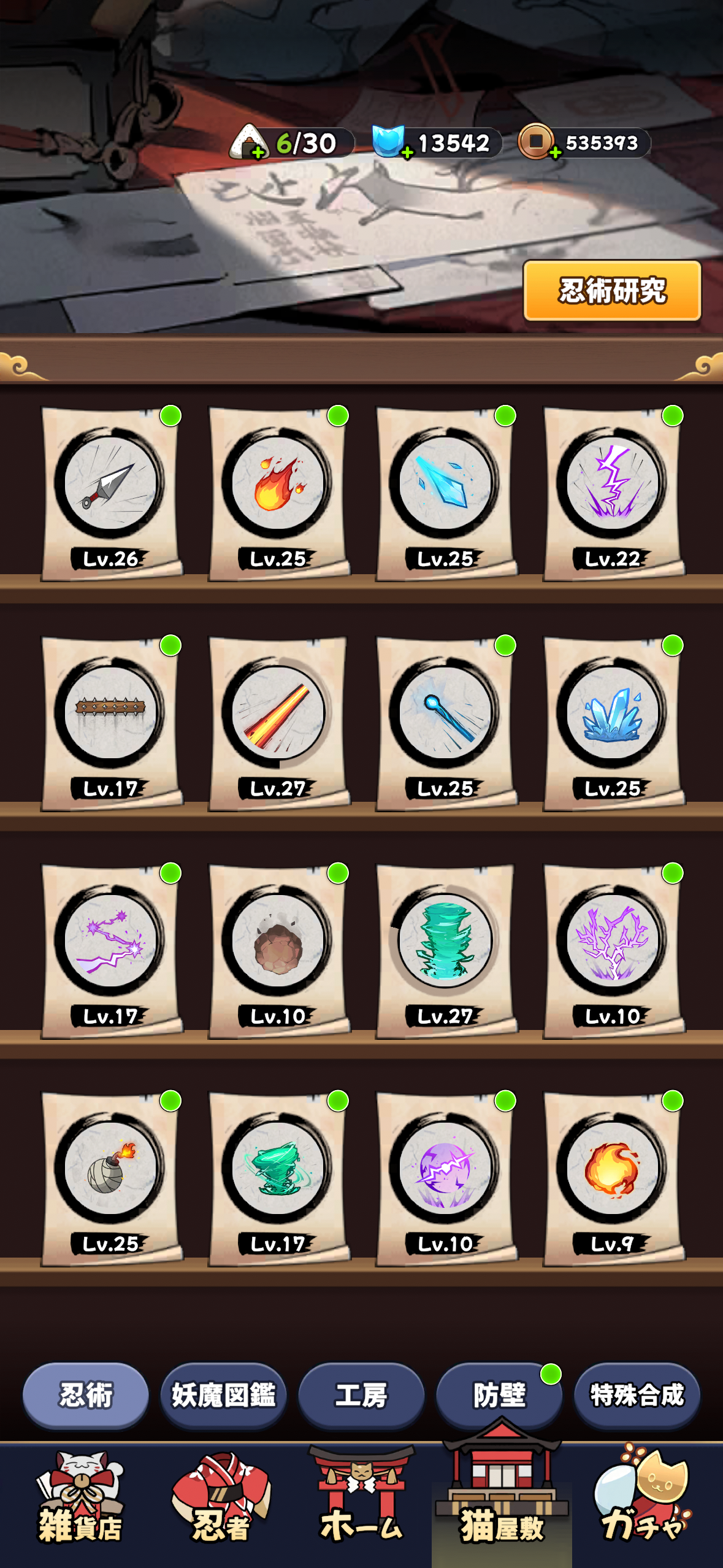
Task: Open the 特殊合成 tab
Action: pyautogui.click(x=637, y=1396)
